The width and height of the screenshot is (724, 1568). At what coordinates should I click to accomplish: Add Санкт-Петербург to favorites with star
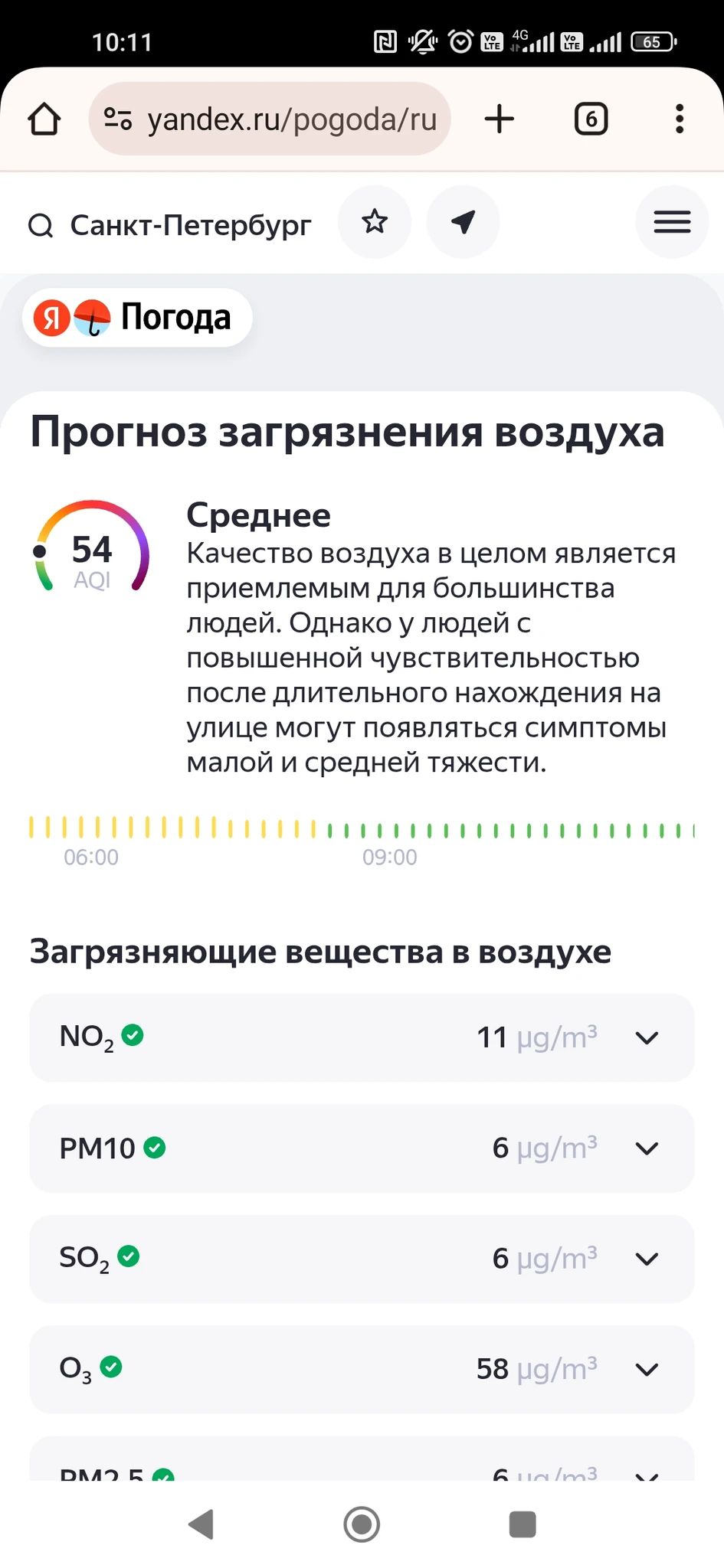[x=375, y=222]
